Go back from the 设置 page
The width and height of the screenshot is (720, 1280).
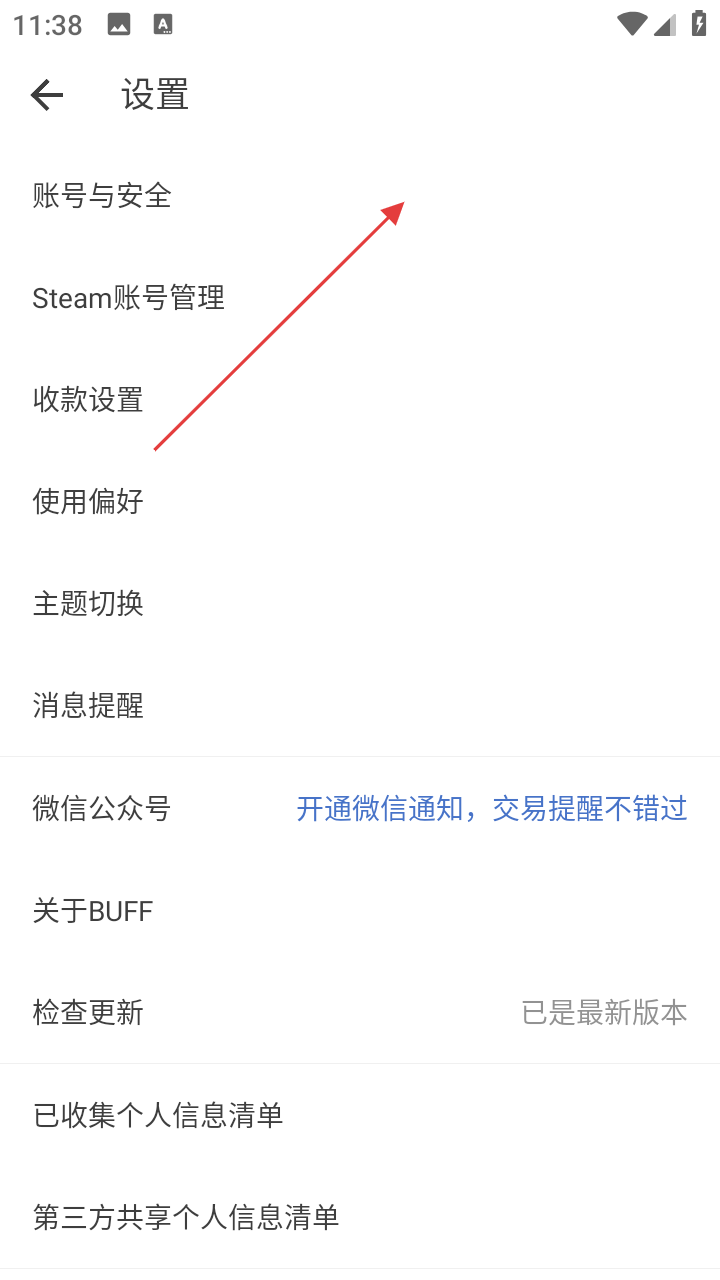point(47,95)
